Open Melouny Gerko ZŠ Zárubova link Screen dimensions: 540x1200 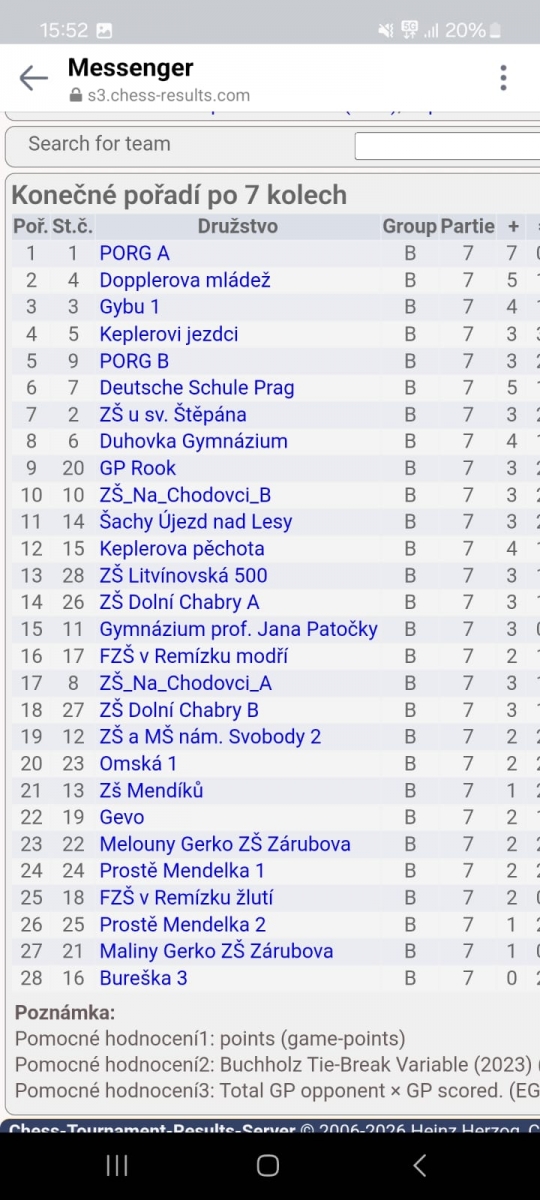[x=224, y=844]
